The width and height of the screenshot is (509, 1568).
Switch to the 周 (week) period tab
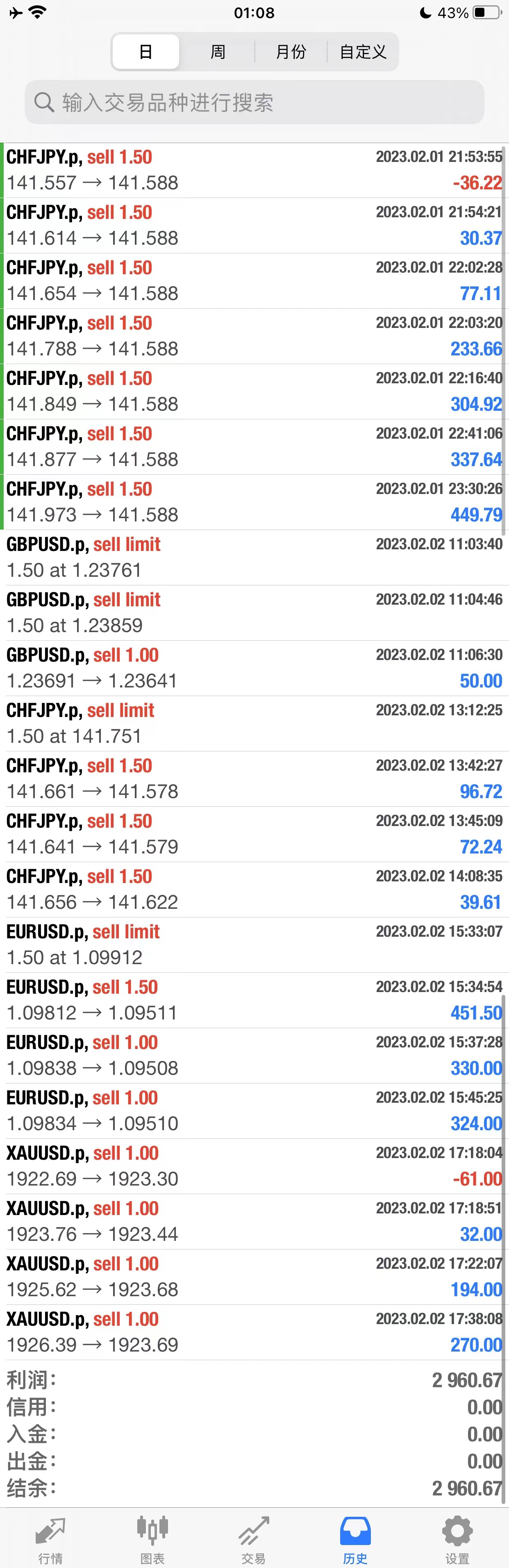coord(218,52)
